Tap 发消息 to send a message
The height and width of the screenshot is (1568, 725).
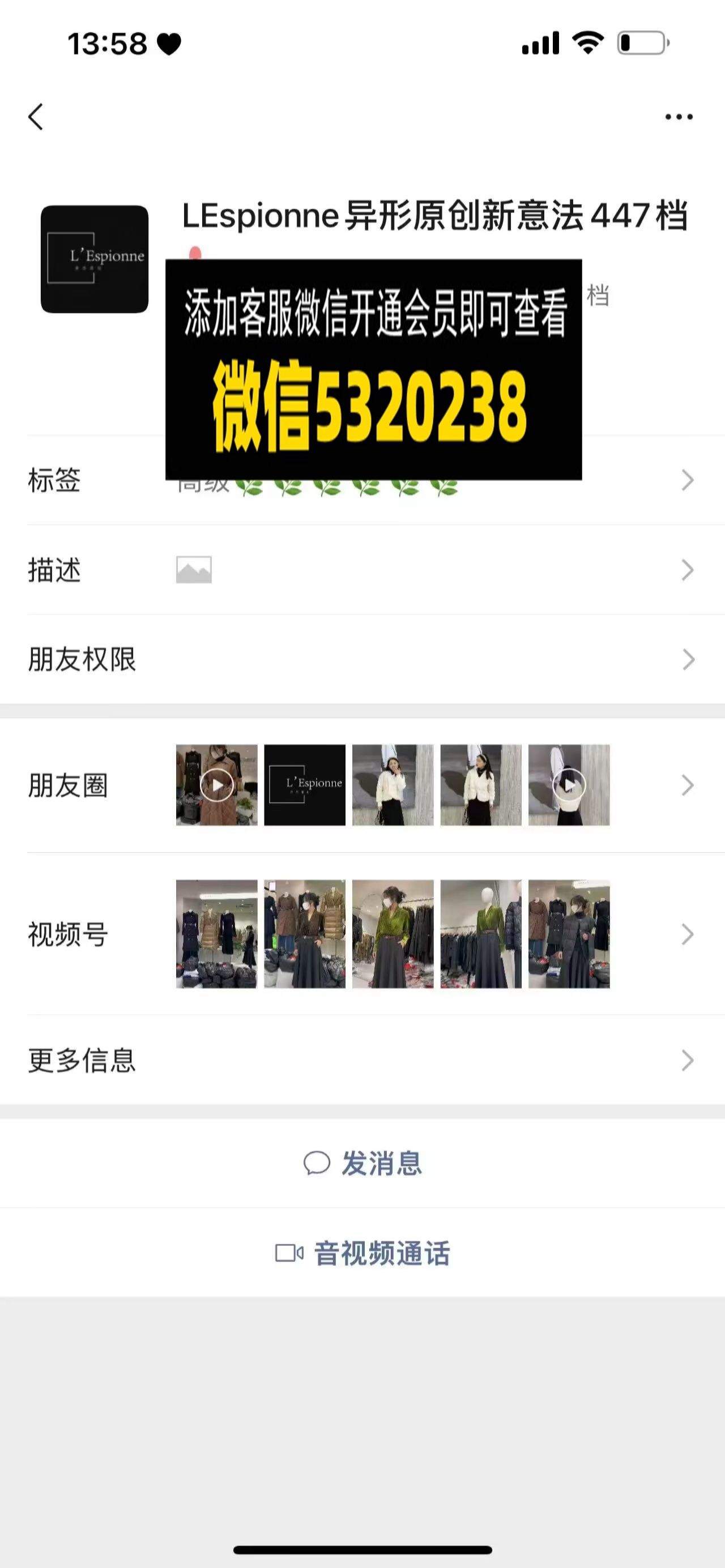pos(362,1163)
